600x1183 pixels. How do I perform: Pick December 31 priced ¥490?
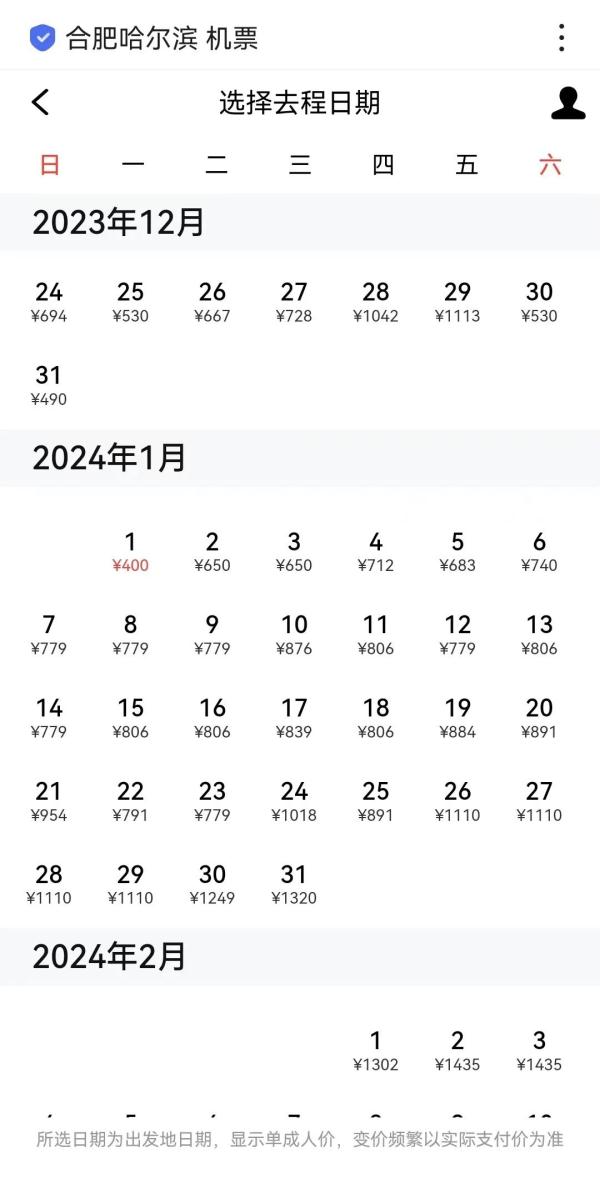[49, 385]
